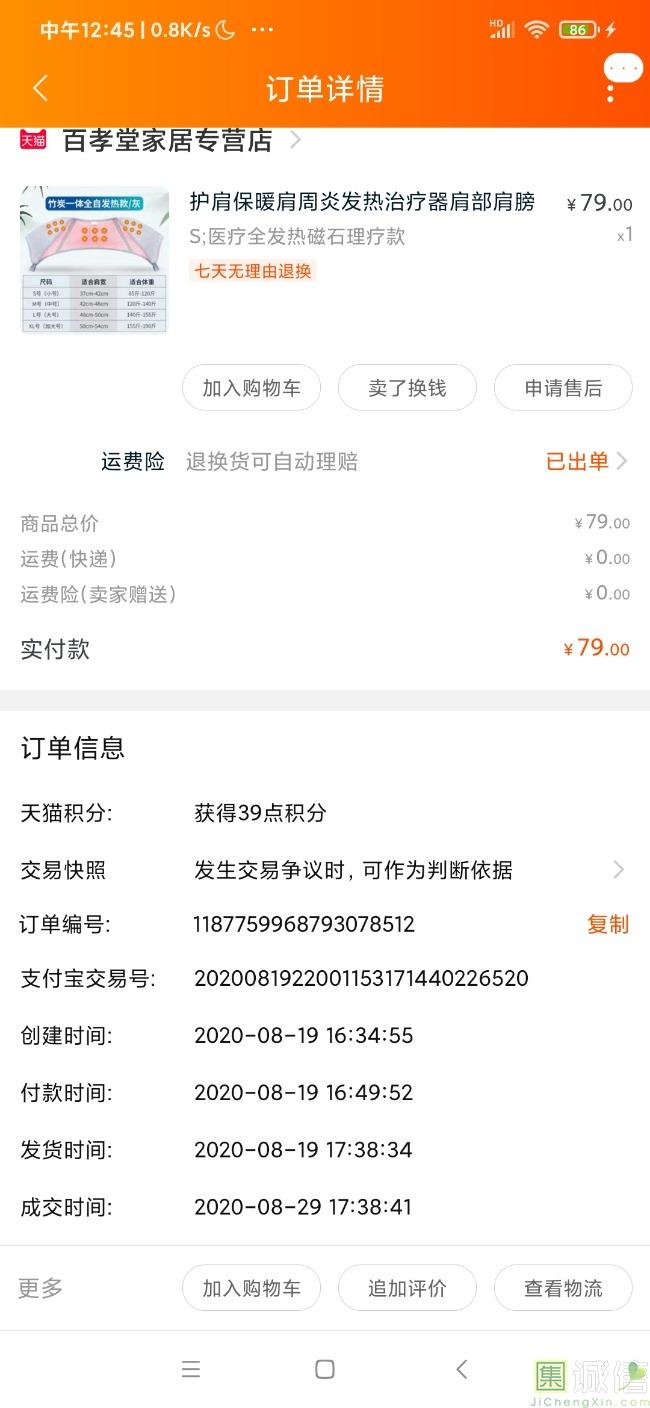Go back from order details
The width and height of the screenshot is (650, 1408).
[40, 88]
